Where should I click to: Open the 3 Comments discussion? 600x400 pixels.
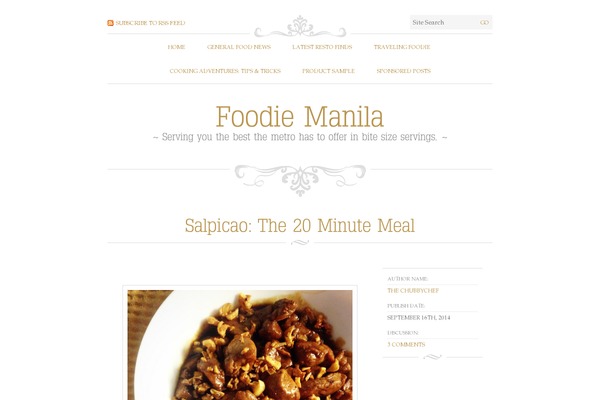point(406,344)
